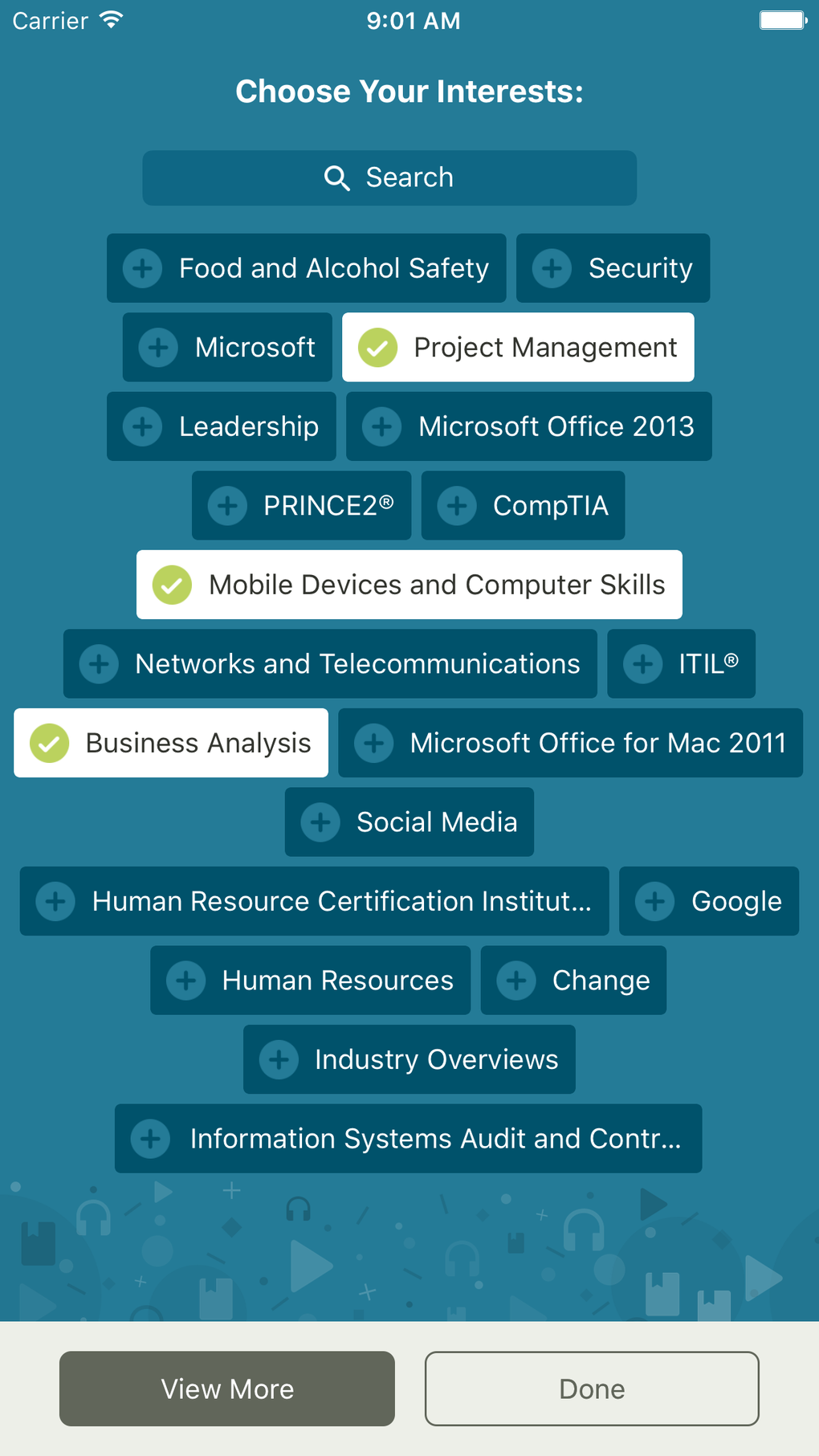Add Food and Alcohol Safety interest
Screen dimensions: 819x1456
tap(306, 268)
